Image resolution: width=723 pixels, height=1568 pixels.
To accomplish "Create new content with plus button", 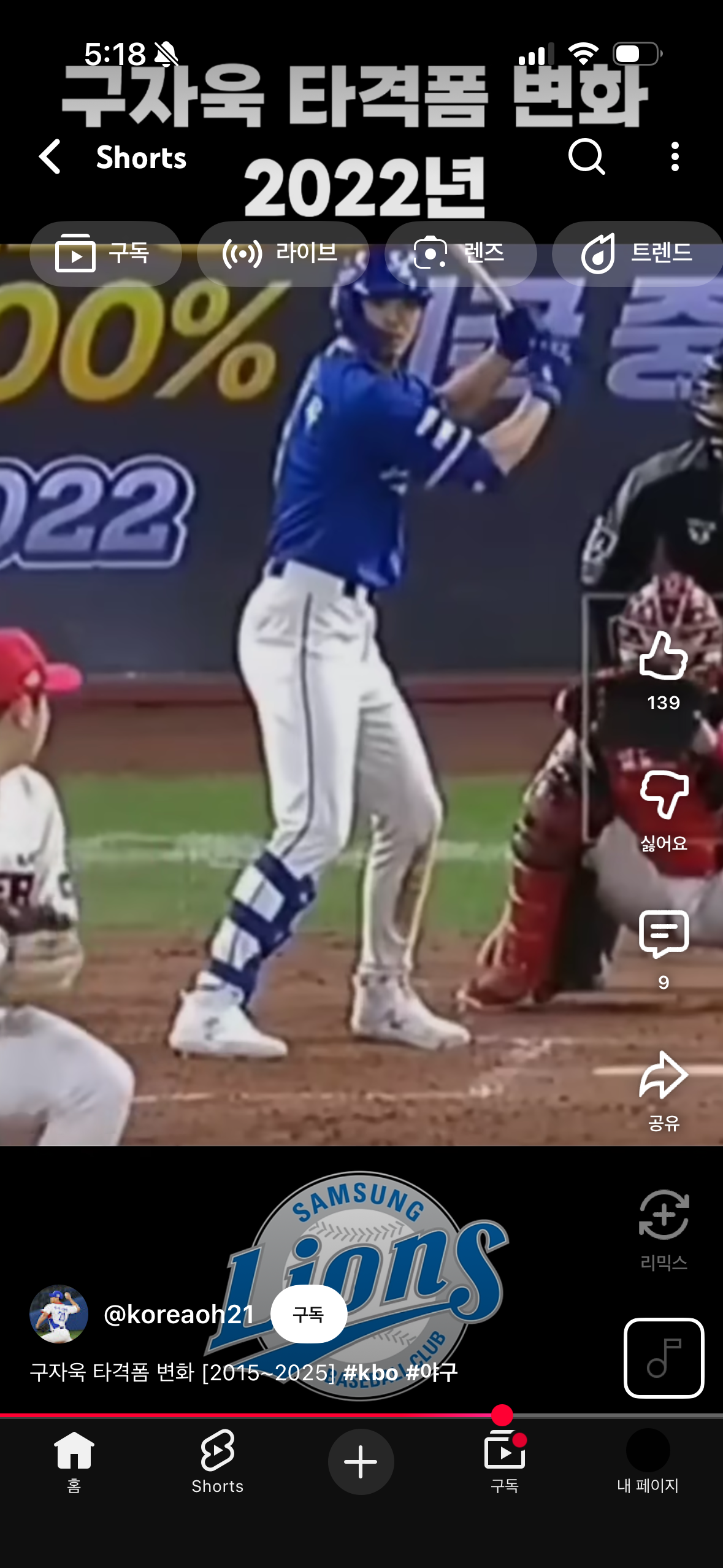I will [361, 1461].
